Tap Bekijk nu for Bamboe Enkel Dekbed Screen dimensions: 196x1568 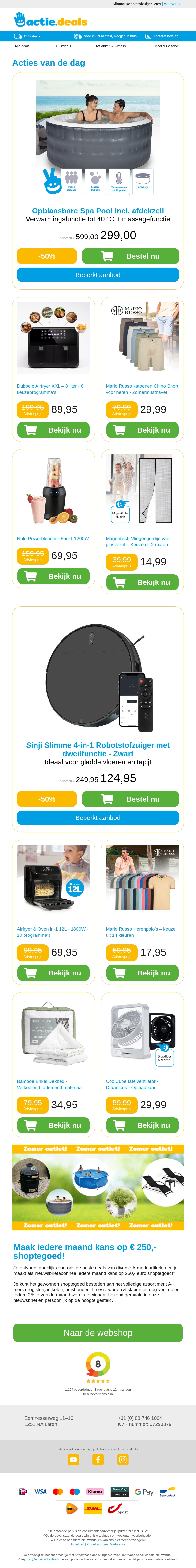pyautogui.click(x=54, y=1125)
